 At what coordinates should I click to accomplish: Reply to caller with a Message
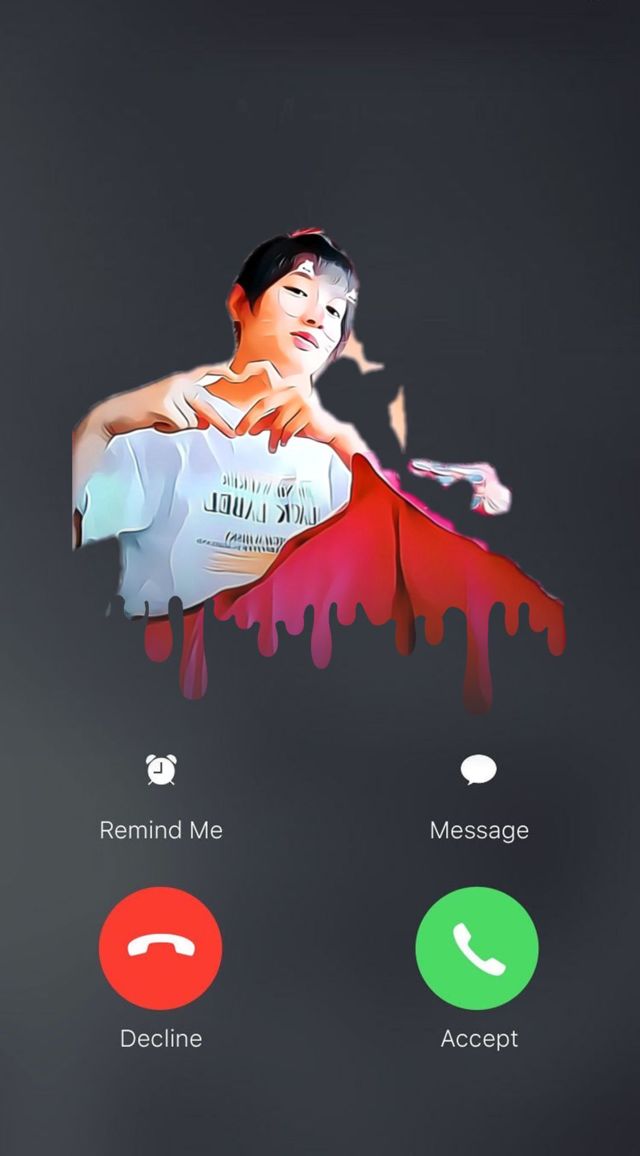478,770
